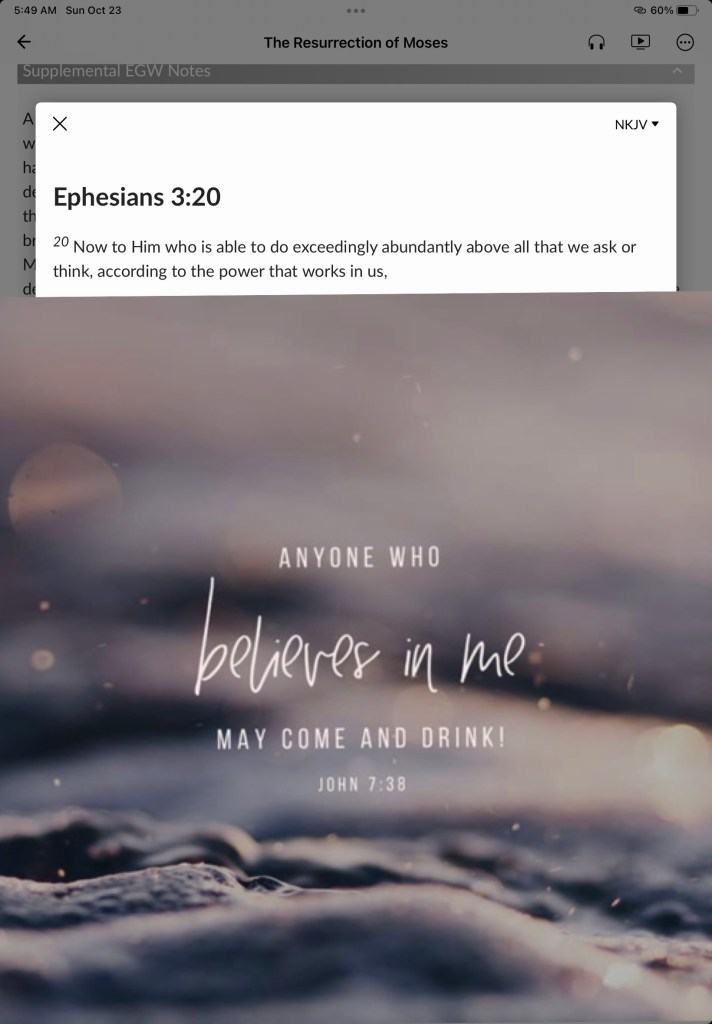Open the video player icon
The height and width of the screenshot is (1024, 712).
[640, 42]
